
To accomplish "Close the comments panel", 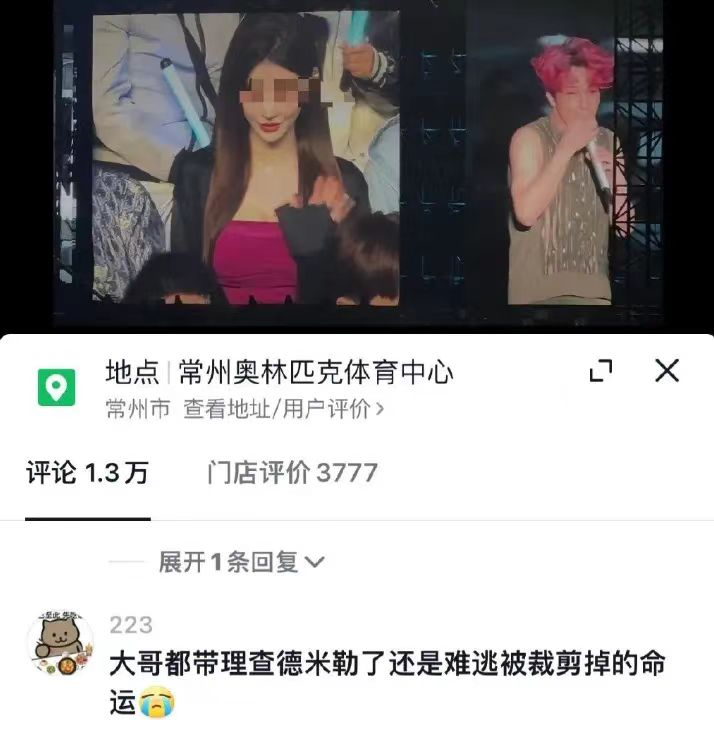I will [x=667, y=371].
